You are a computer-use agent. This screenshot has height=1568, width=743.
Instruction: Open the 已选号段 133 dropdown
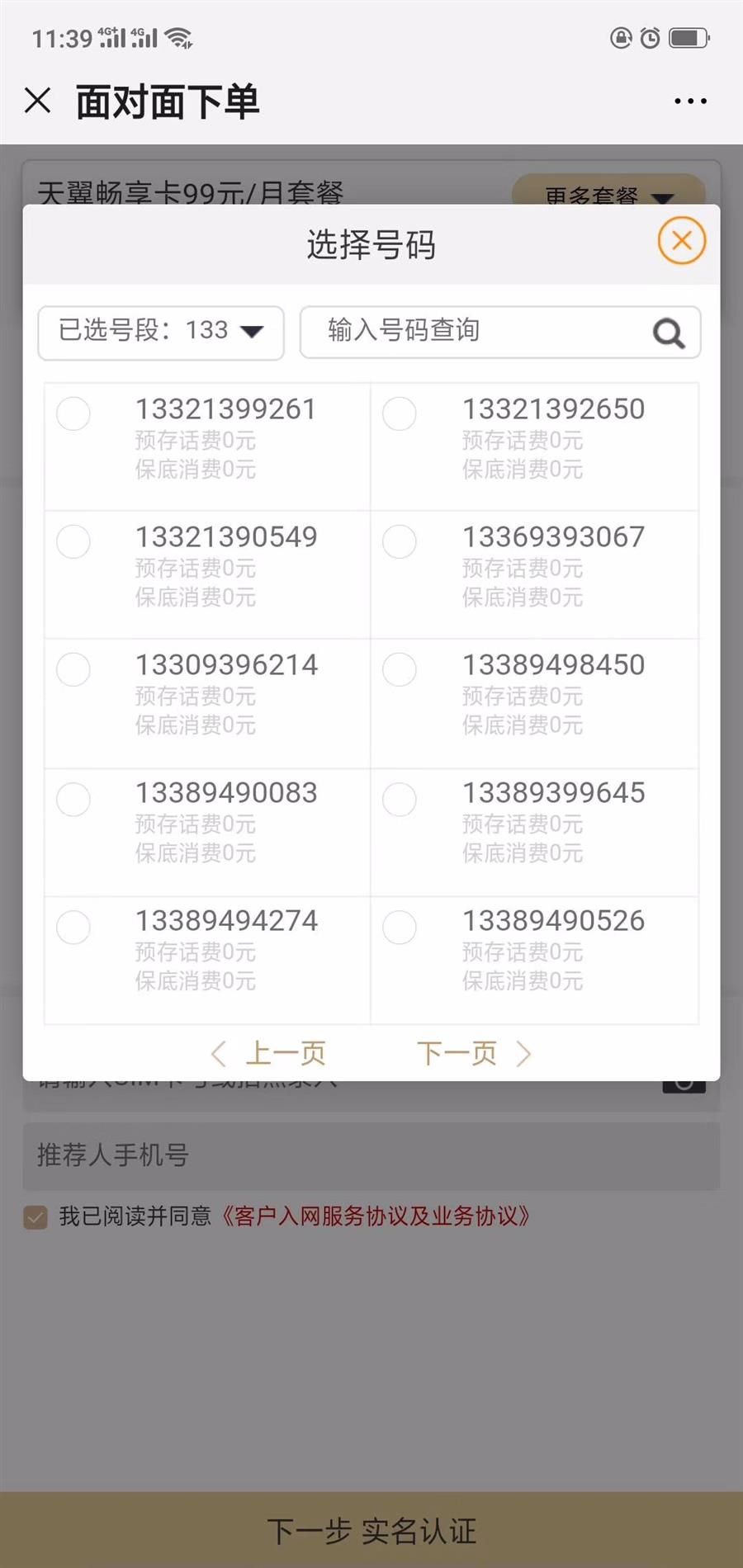point(161,333)
